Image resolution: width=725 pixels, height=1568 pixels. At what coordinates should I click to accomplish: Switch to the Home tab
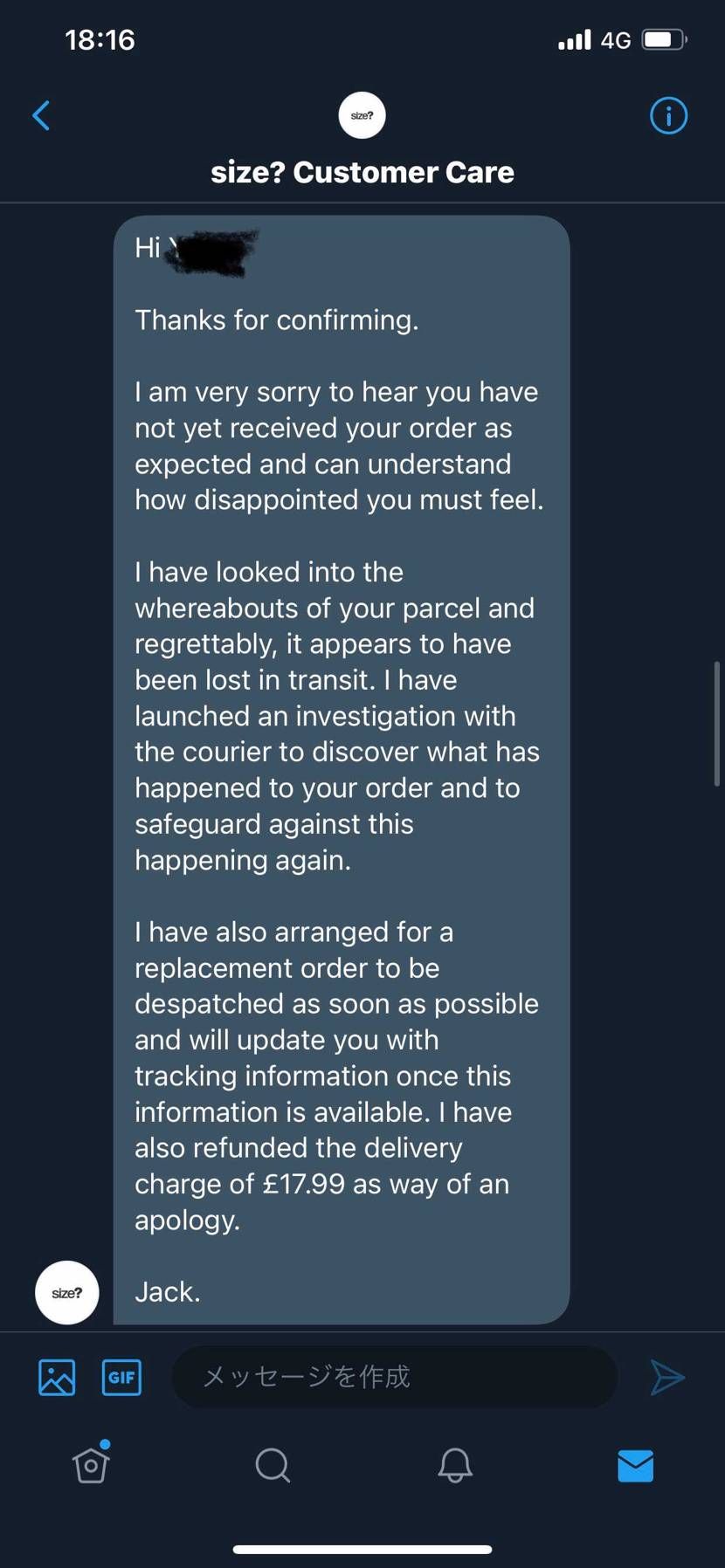tap(91, 1465)
